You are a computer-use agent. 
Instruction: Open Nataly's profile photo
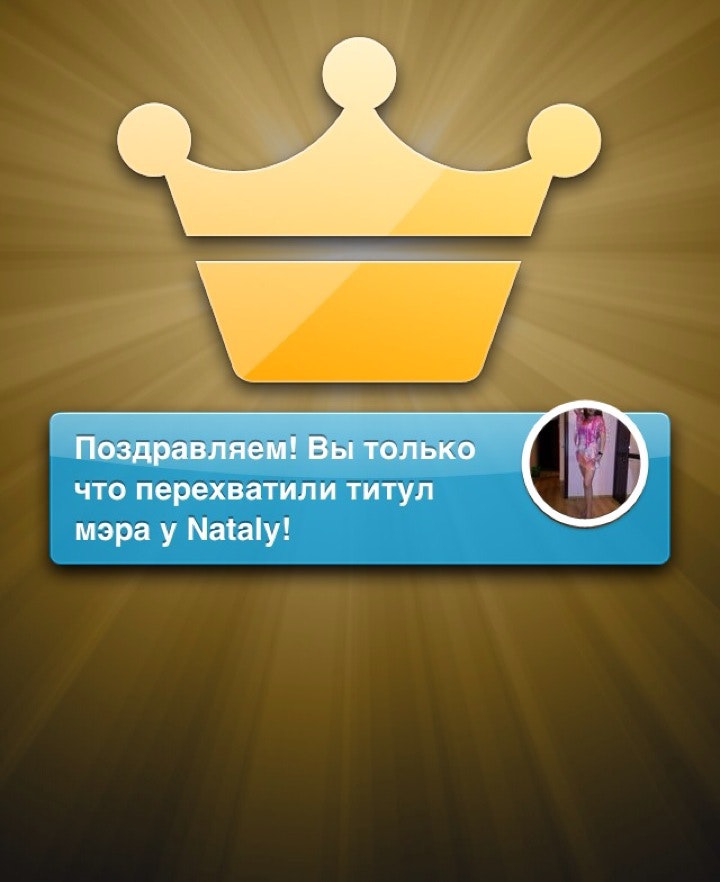[x=585, y=464]
